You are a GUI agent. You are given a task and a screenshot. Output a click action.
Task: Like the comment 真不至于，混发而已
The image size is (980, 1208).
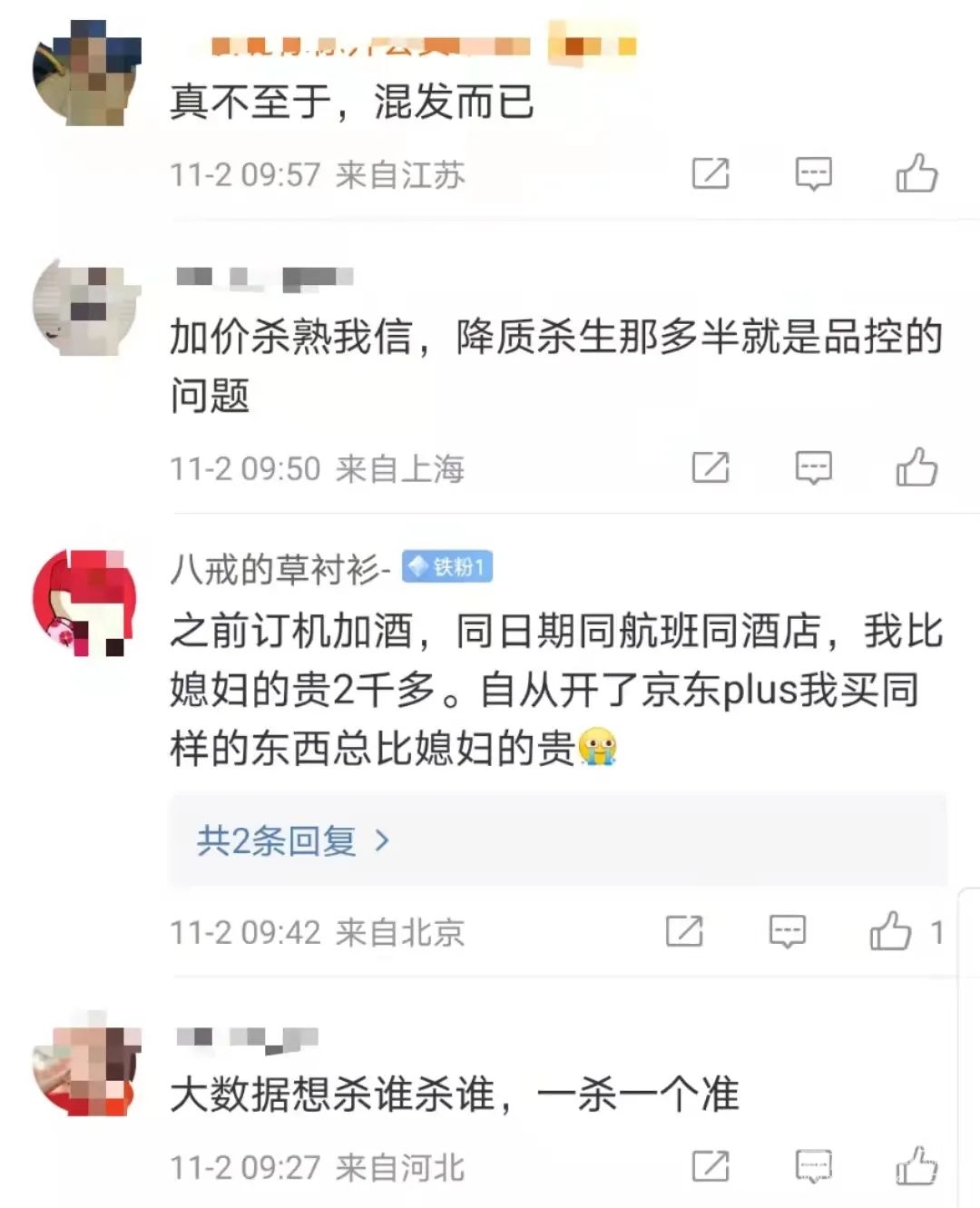916,172
